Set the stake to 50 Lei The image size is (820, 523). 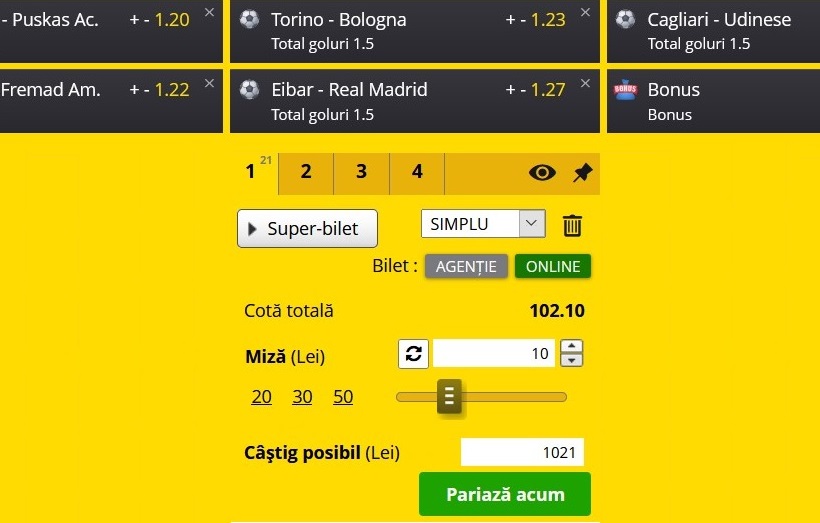[x=343, y=397]
